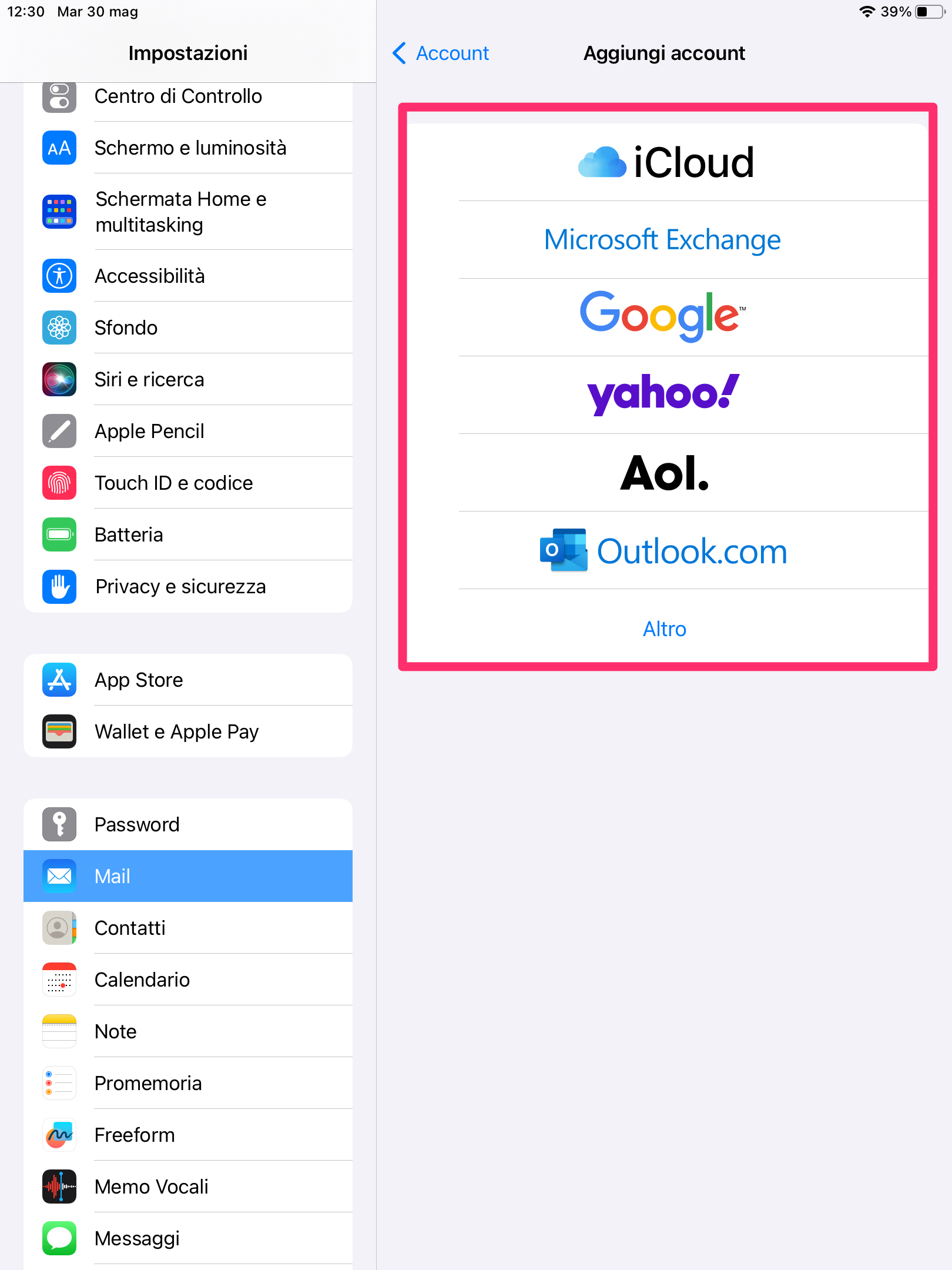
Task: Tap Altro to add another account type
Action: point(664,629)
